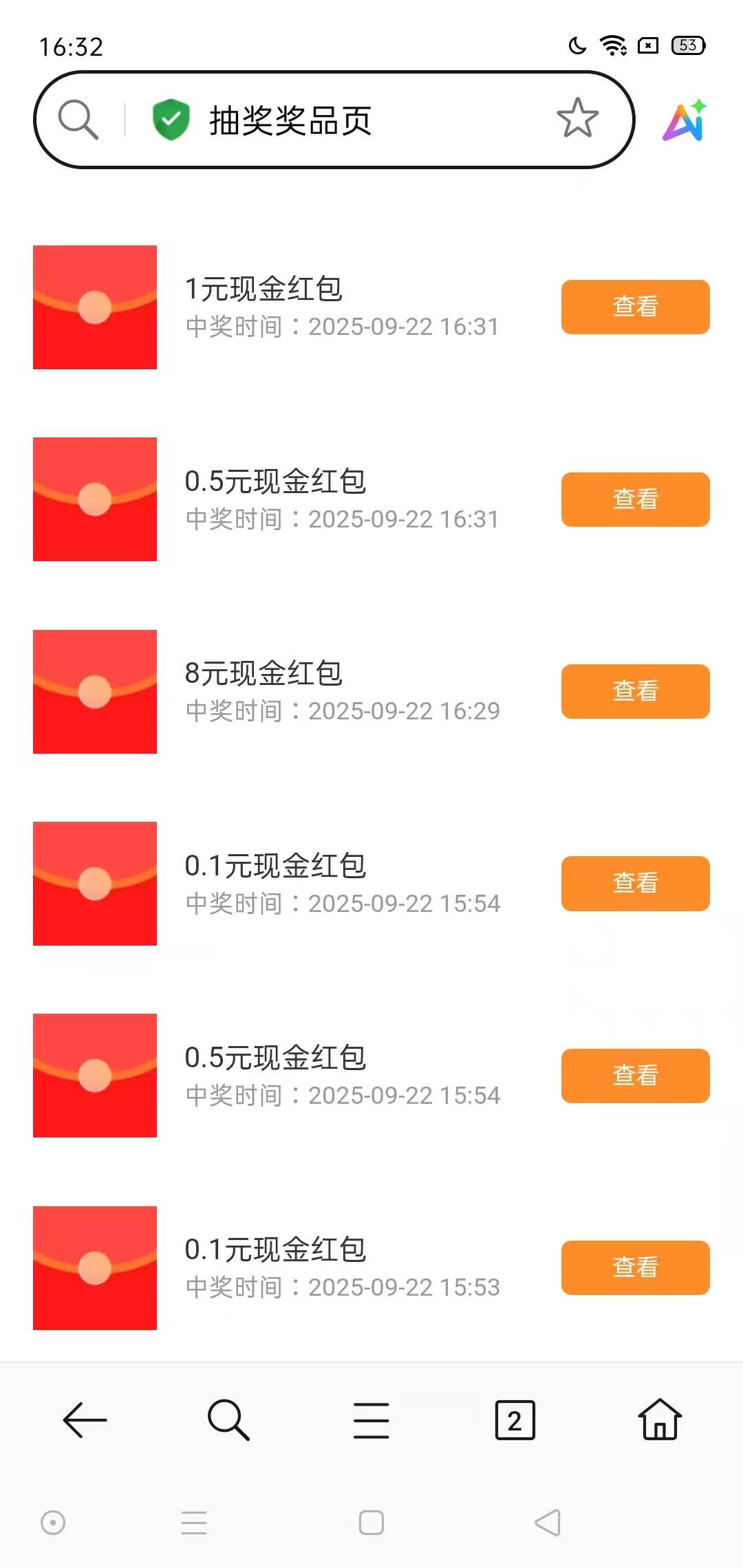This screenshot has width=743, height=1568.
Task: Tap the system recent apps square
Action: point(371,1523)
